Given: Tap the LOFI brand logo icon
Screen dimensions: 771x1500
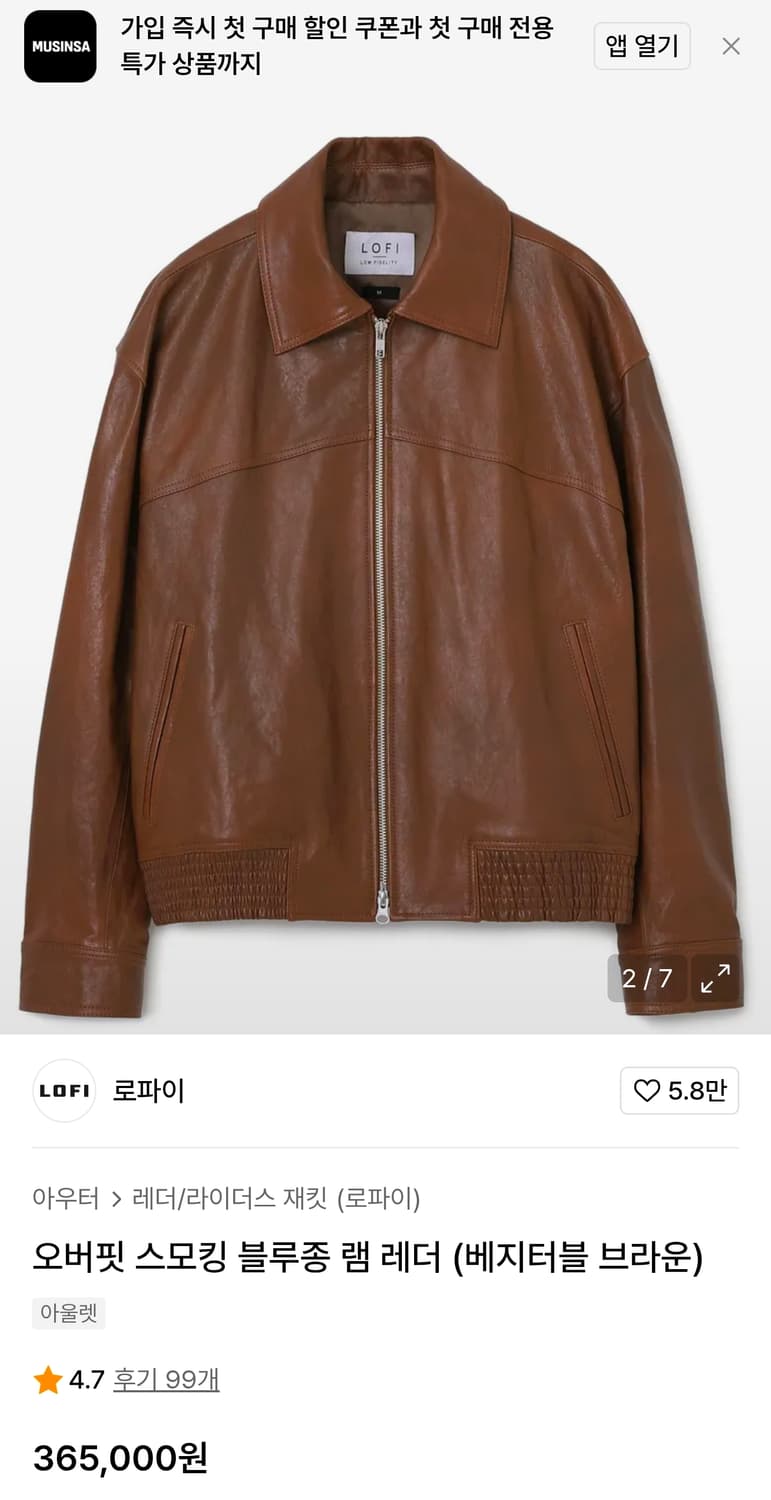Looking at the screenshot, I should (64, 1091).
